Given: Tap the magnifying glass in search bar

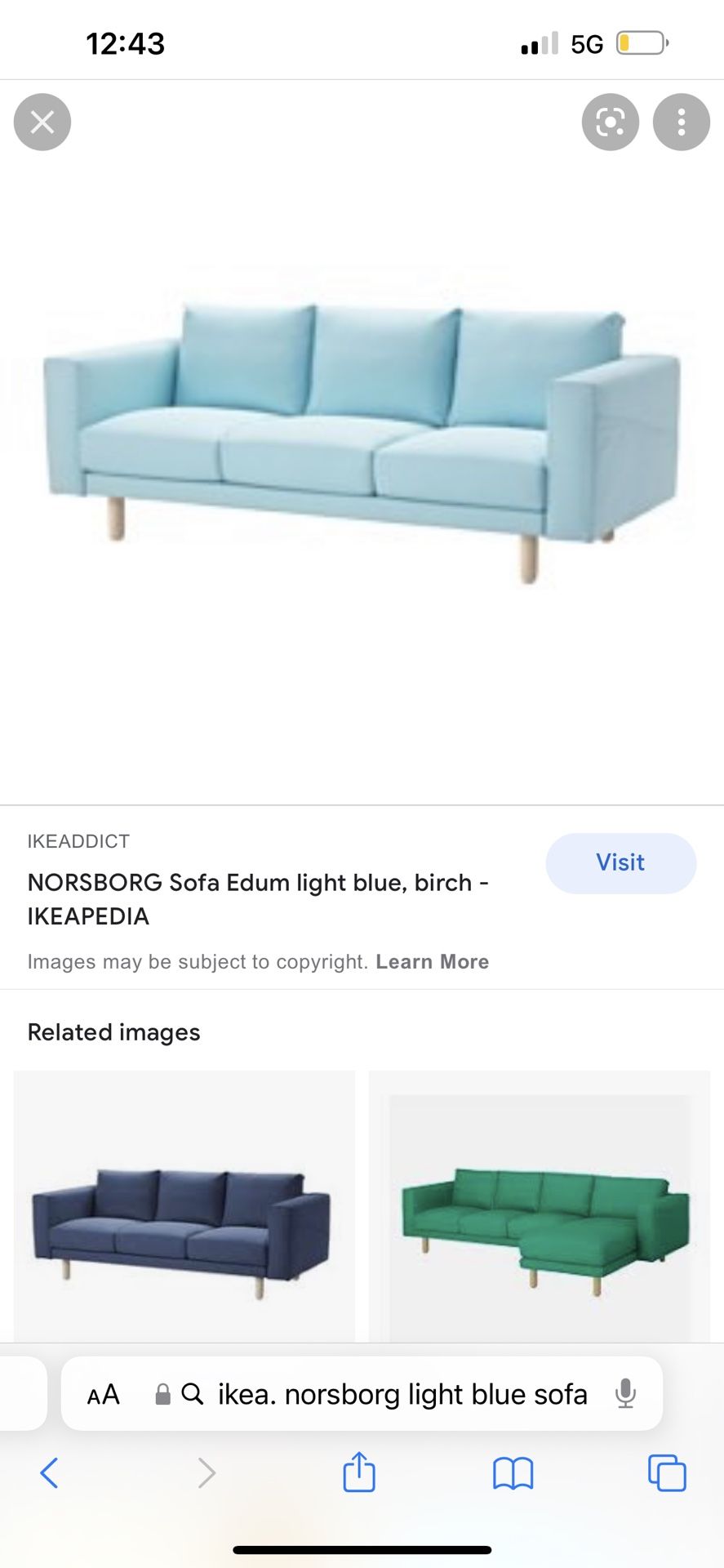Looking at the screenshot, I should 193,1394.
